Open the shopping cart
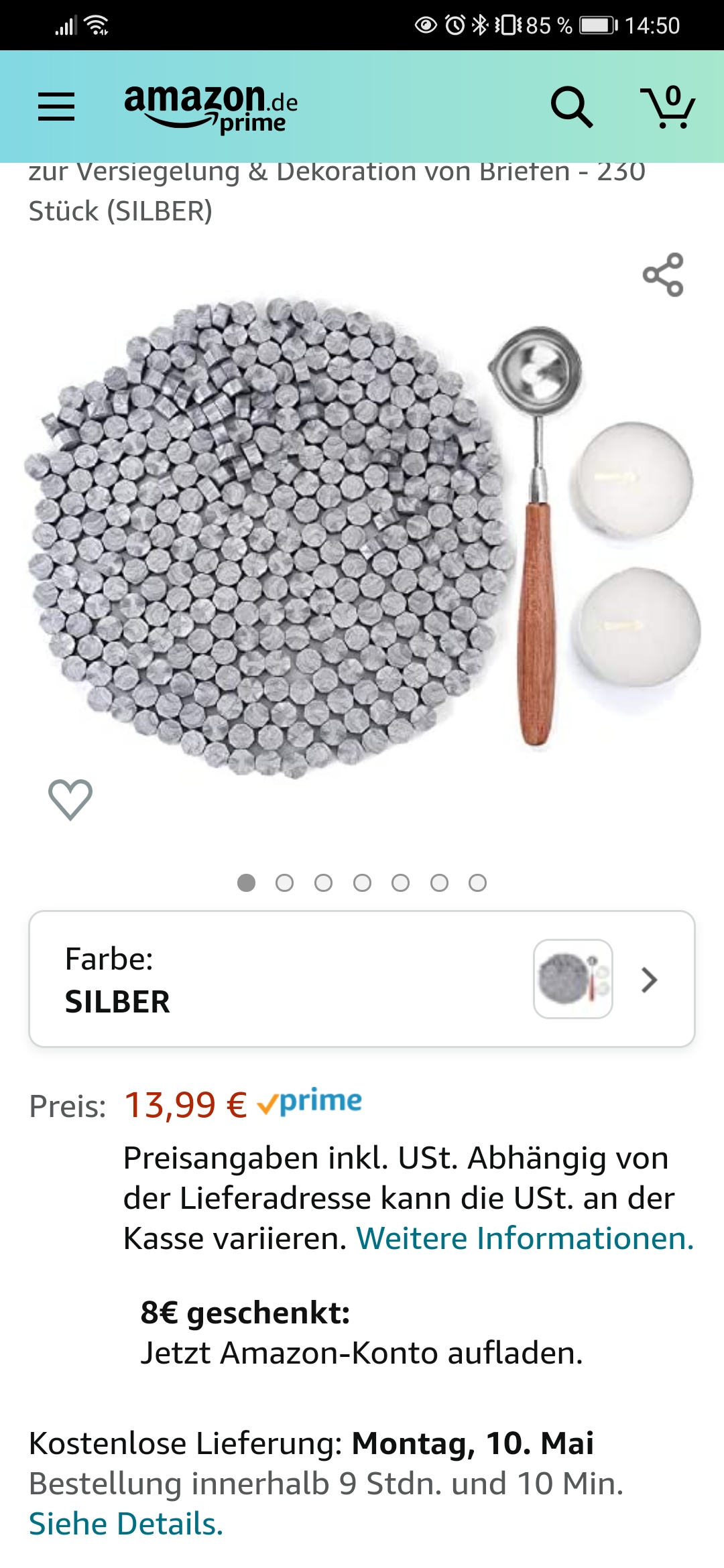This screenshot has height=1568, width=724. [668, 107]
